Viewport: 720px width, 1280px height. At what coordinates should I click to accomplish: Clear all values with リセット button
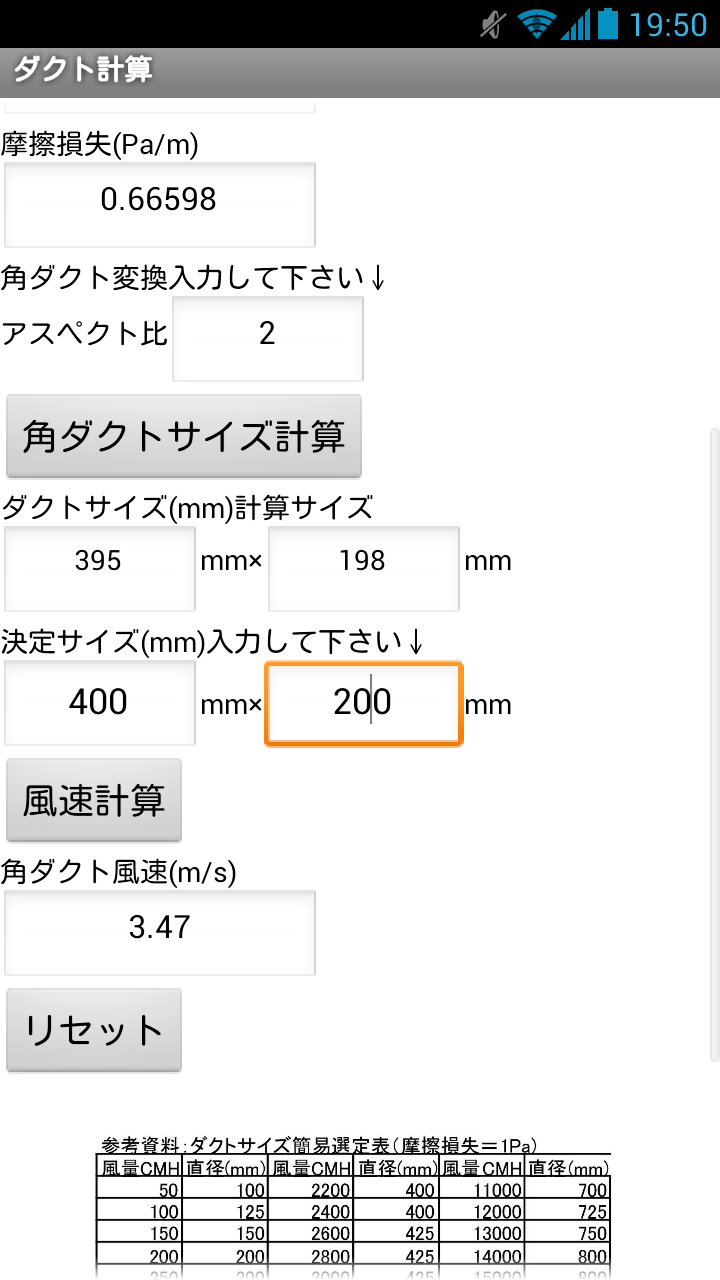[94, 1030]
